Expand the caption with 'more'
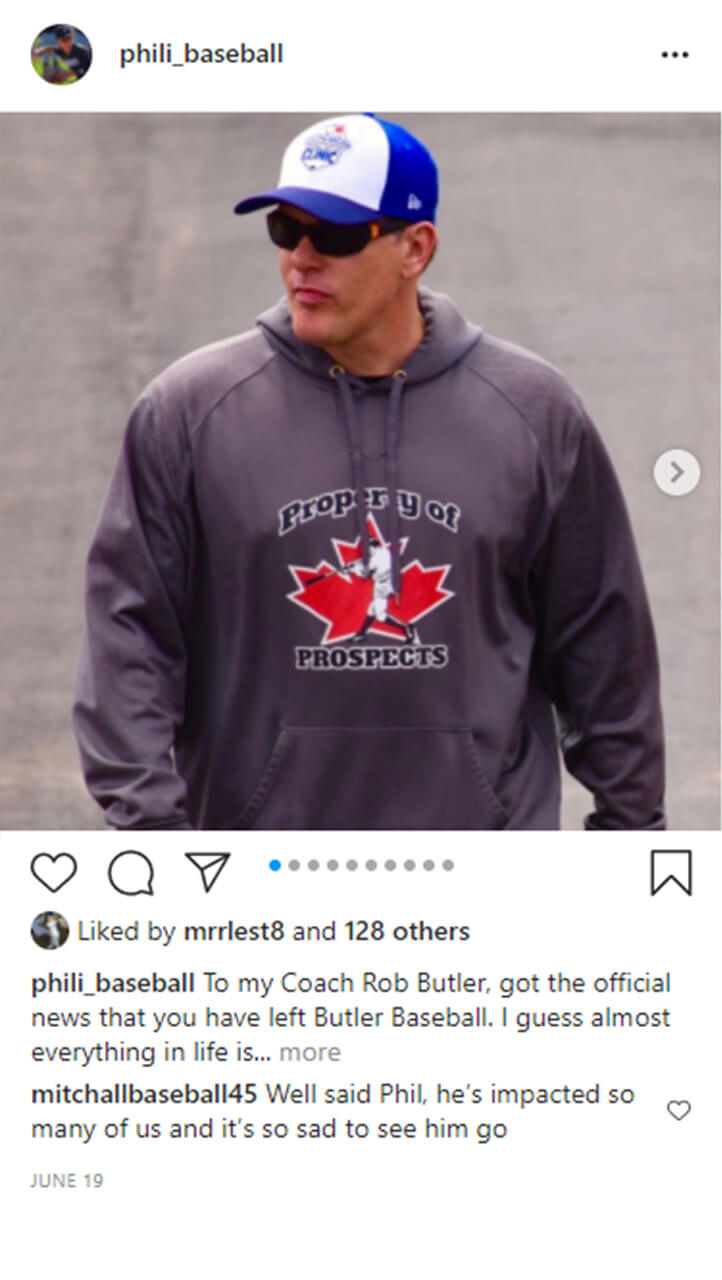722x1280 pixels. click(x=310, y=1053)
